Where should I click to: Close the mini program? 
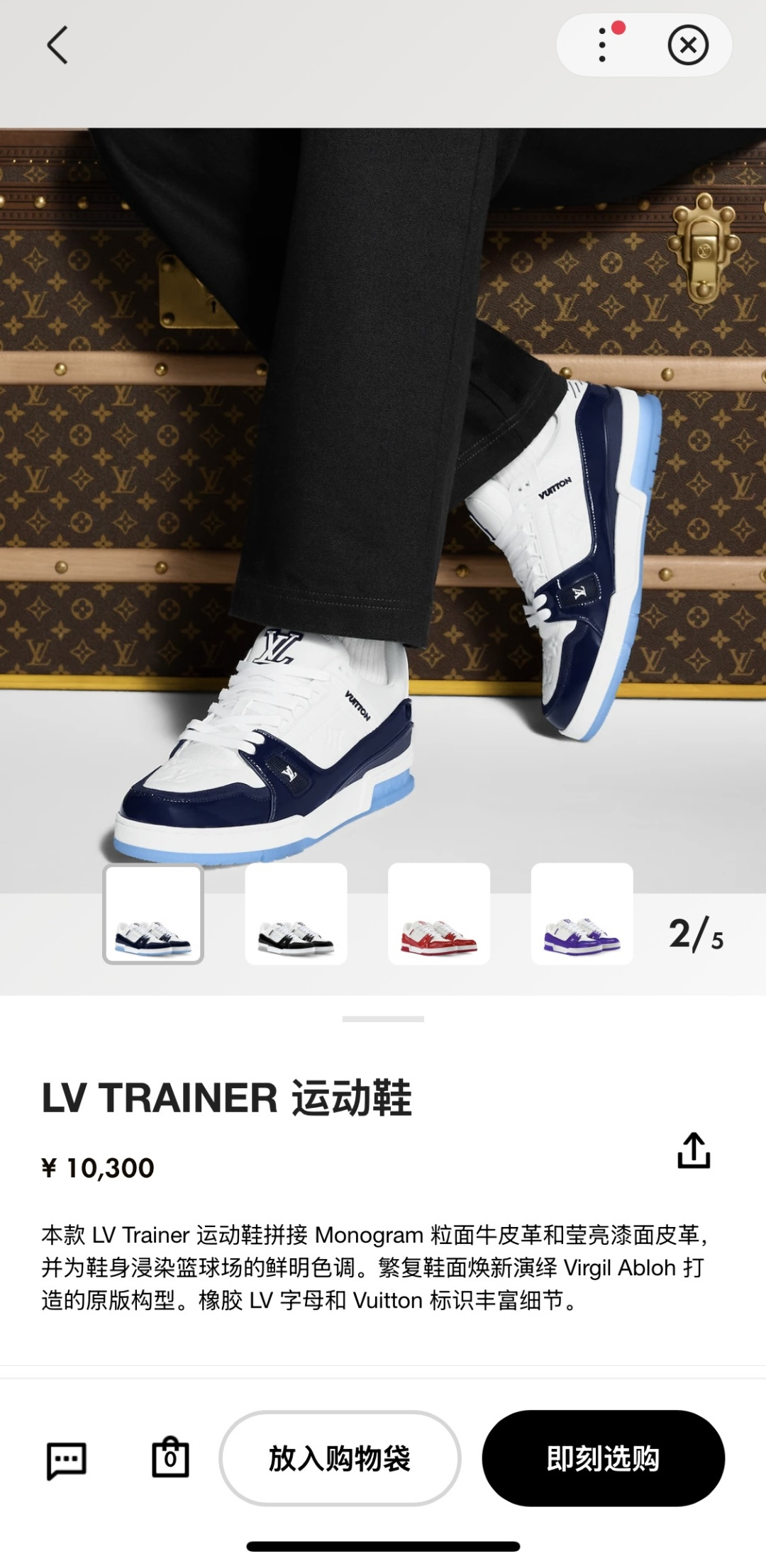[x=687, y=45]
